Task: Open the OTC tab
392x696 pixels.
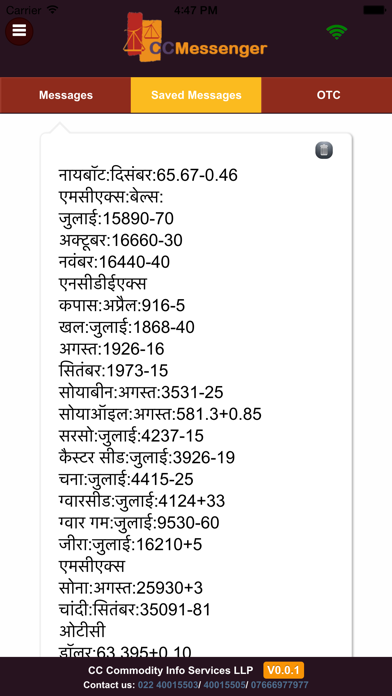Action: point(327,95)
